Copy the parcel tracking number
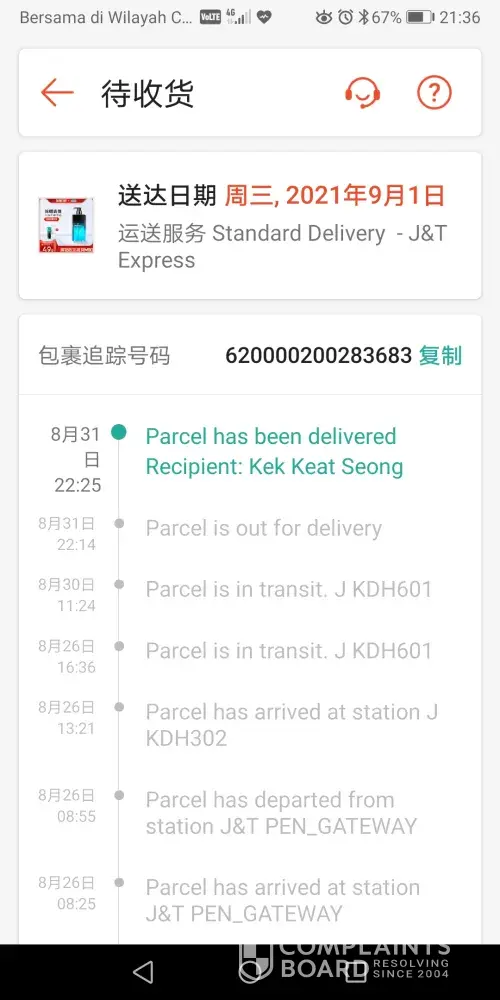 tap(440, 355)
